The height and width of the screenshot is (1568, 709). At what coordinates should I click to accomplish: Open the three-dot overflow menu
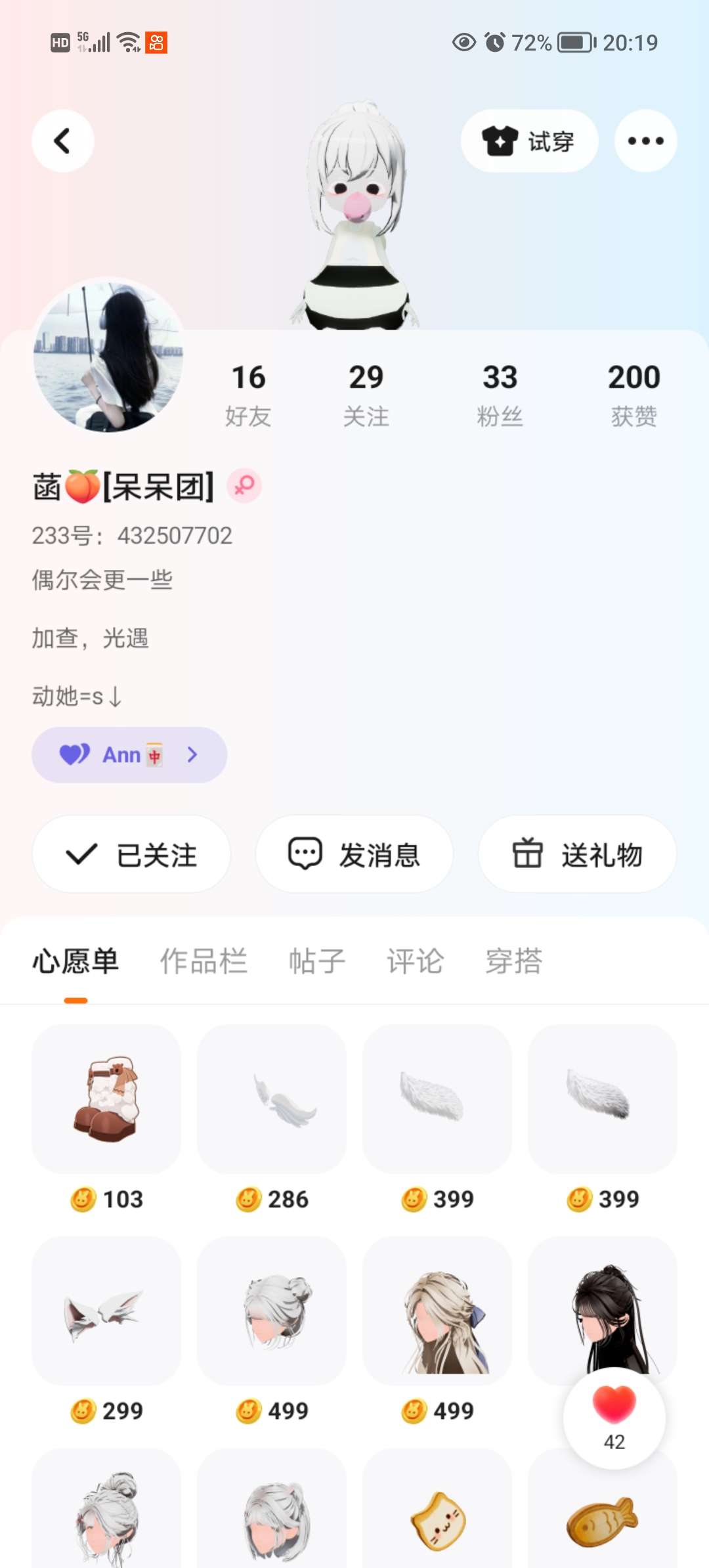645,141
